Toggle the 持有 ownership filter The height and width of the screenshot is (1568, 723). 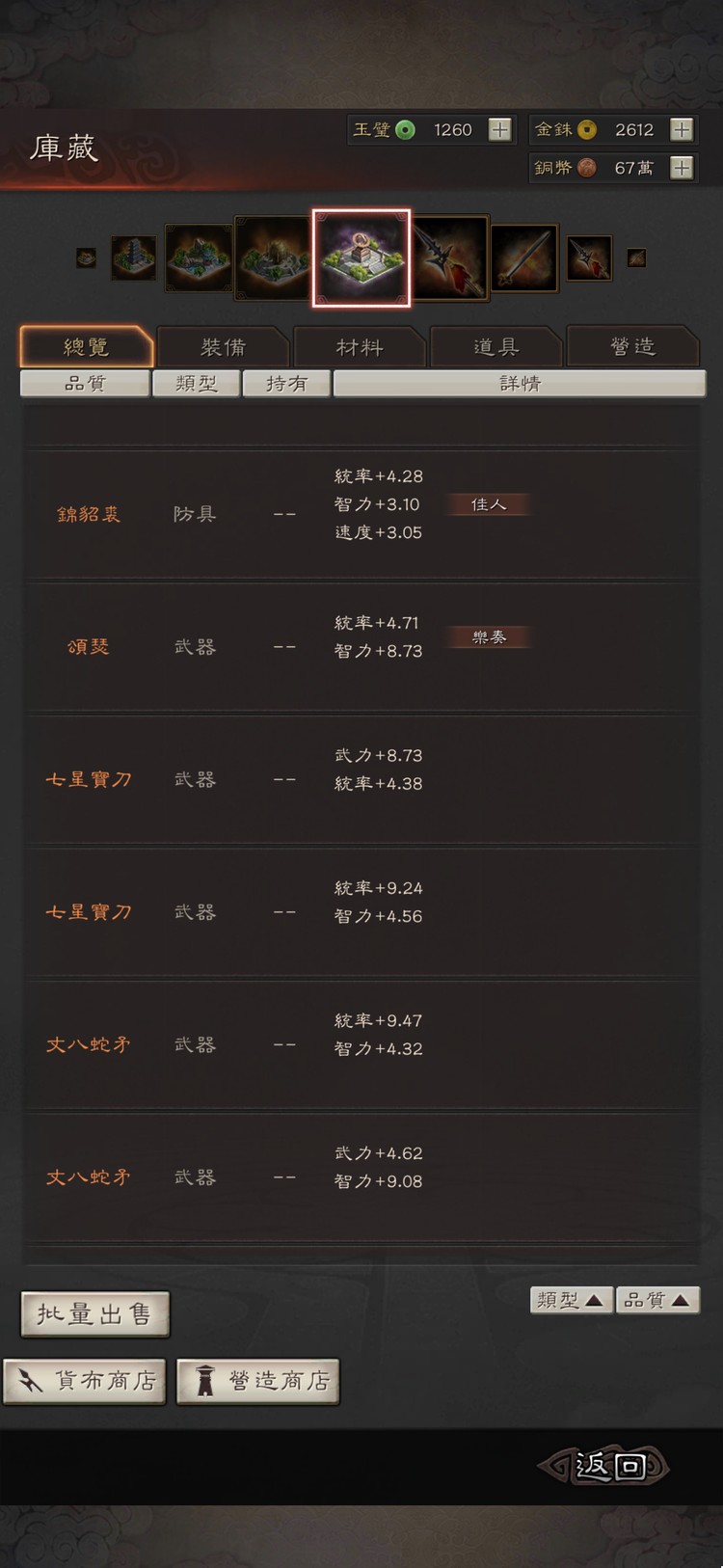(x=286, y=383)
